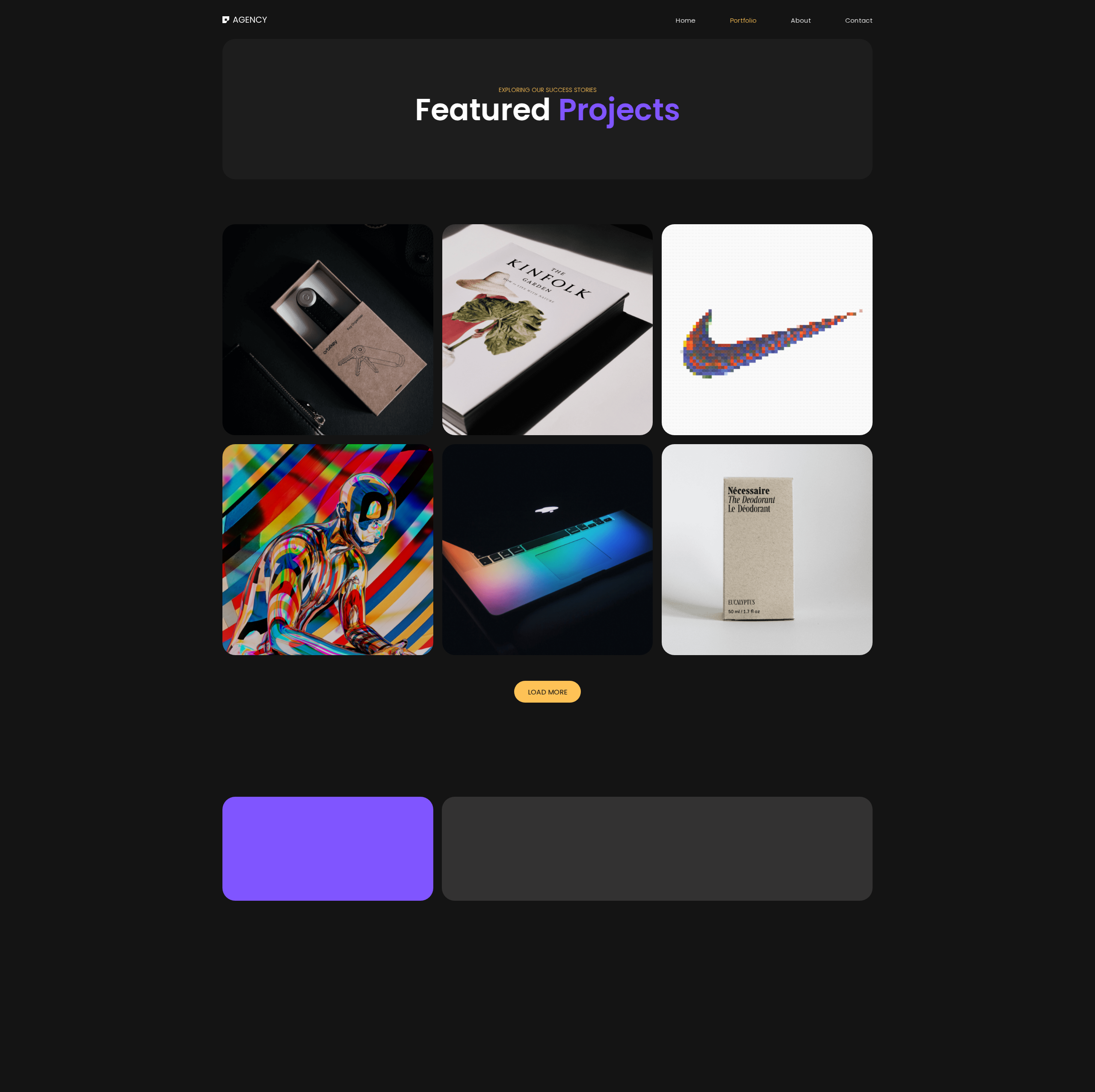The width and height of the screenshot is (1095, 1092).
Task: Open the rainbow-lit laptop project
Action: click(x=547, y=549)
